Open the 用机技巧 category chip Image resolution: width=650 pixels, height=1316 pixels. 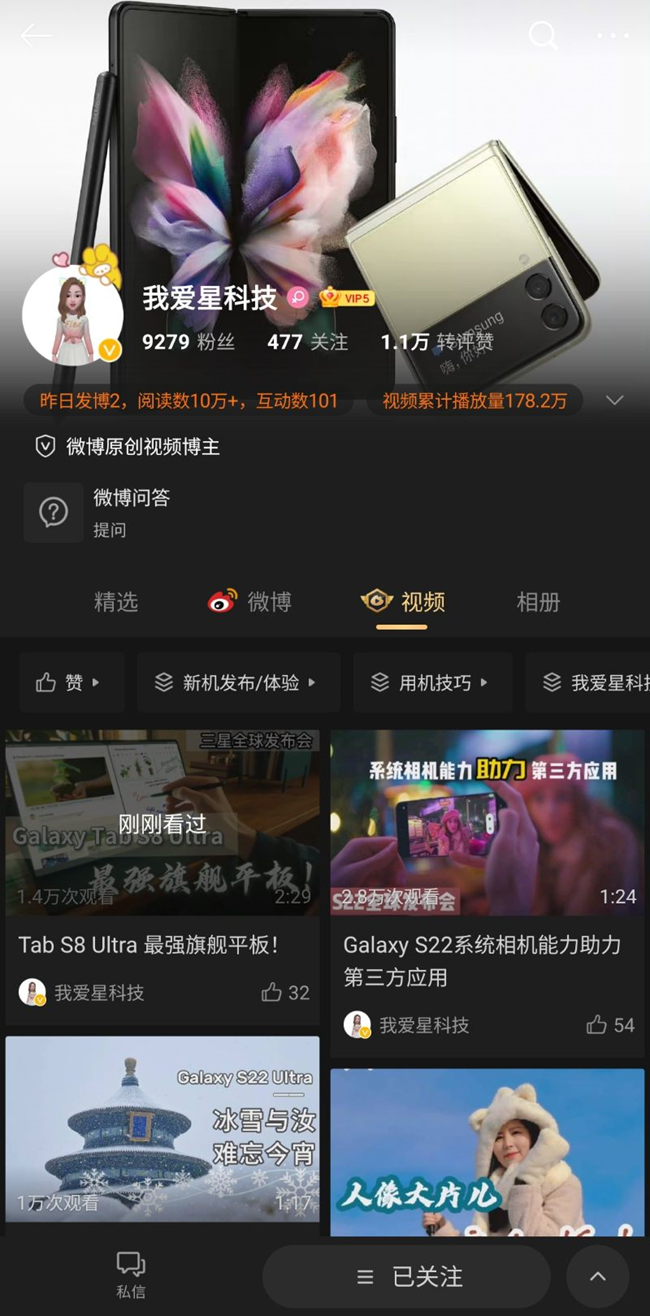pos(432,683)
